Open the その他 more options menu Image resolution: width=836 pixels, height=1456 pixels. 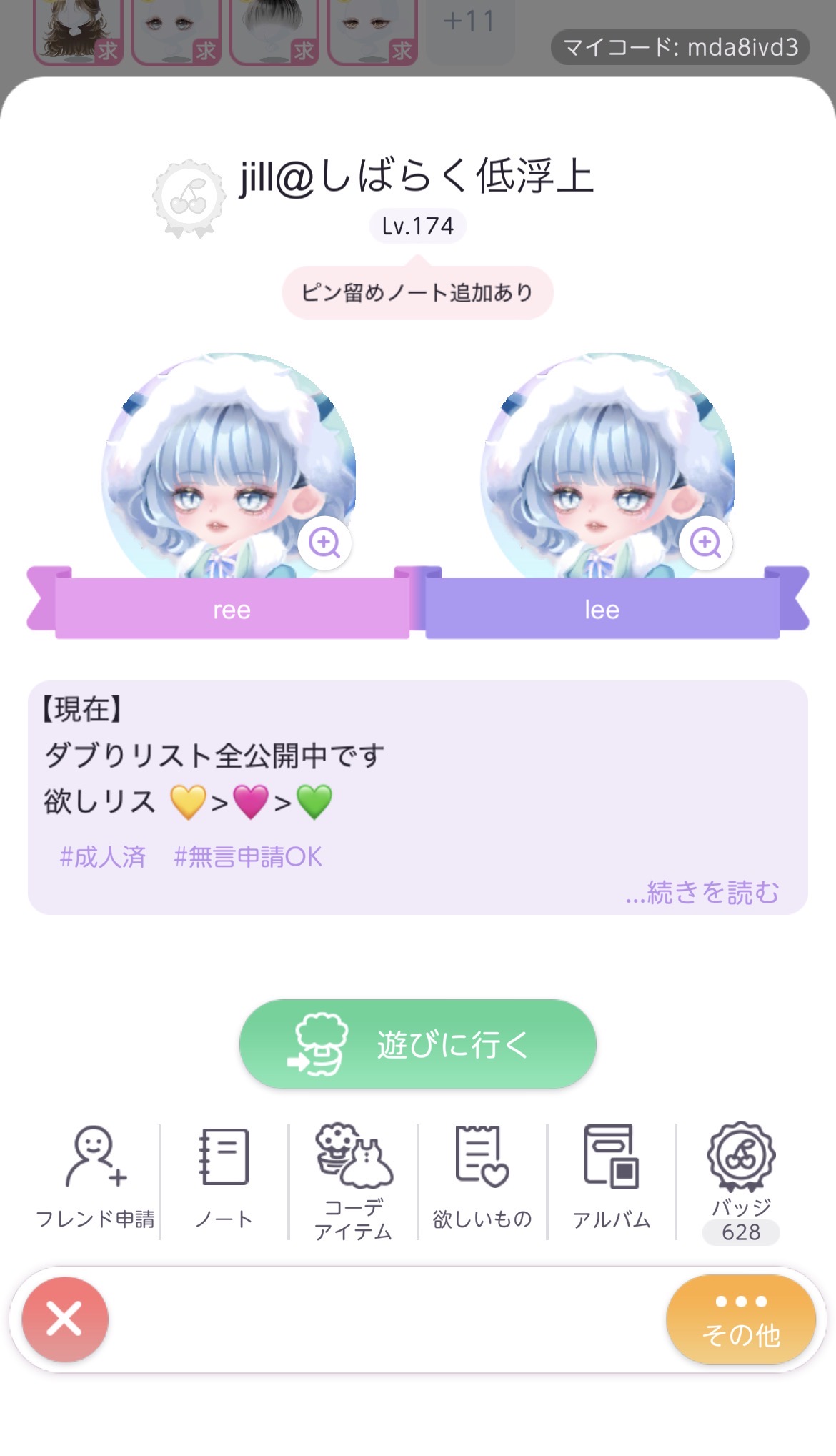pyautogui.click(x=741, y=1319)
